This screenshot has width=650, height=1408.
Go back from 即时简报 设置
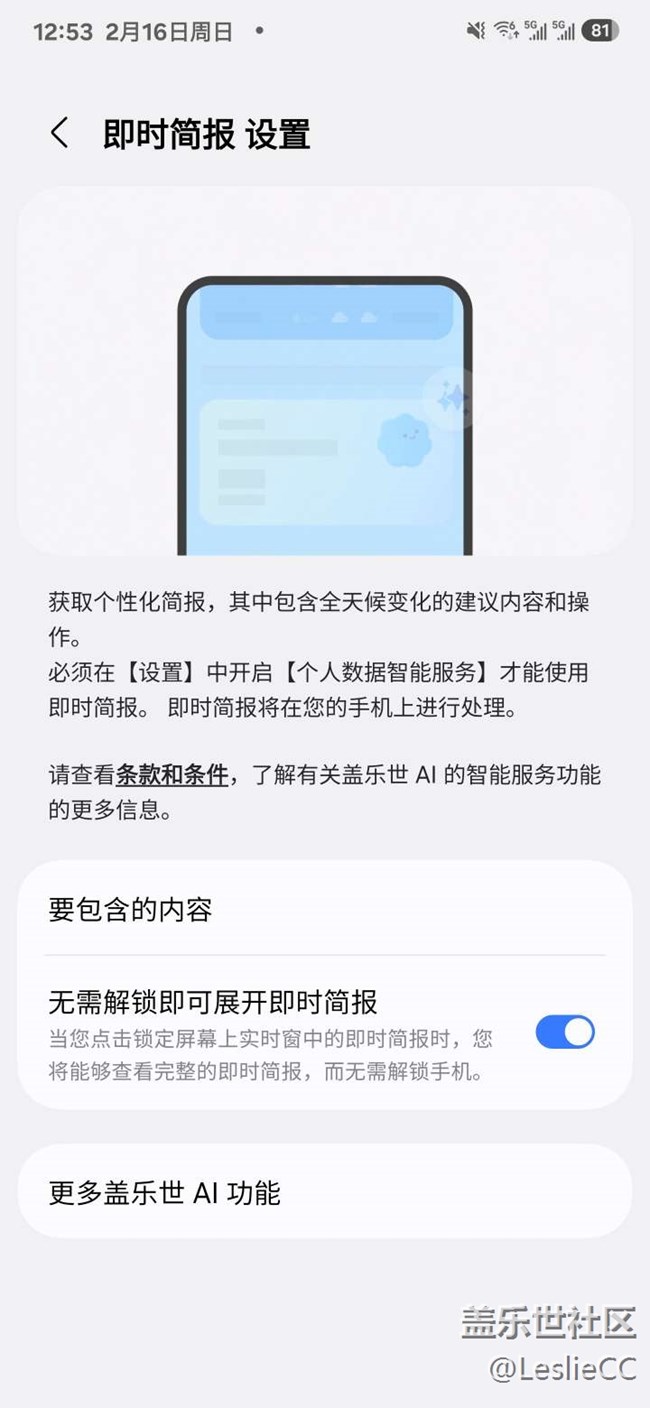pyautogui.click(x=60, y=133)
